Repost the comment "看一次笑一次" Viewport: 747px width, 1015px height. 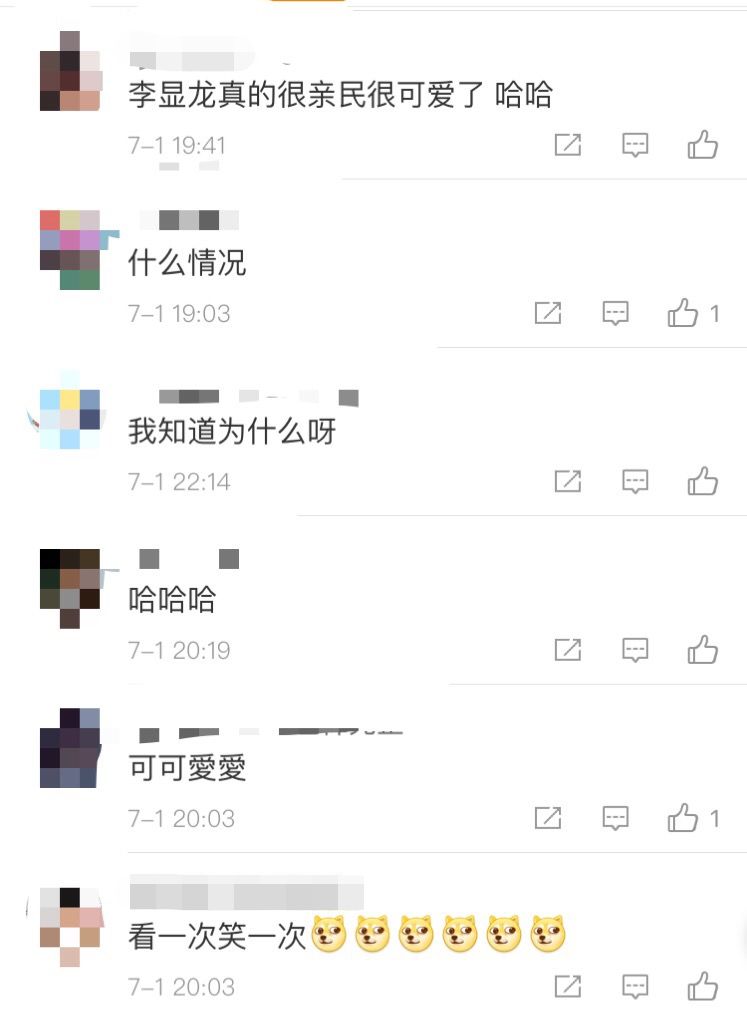click(x=567, y=987)
